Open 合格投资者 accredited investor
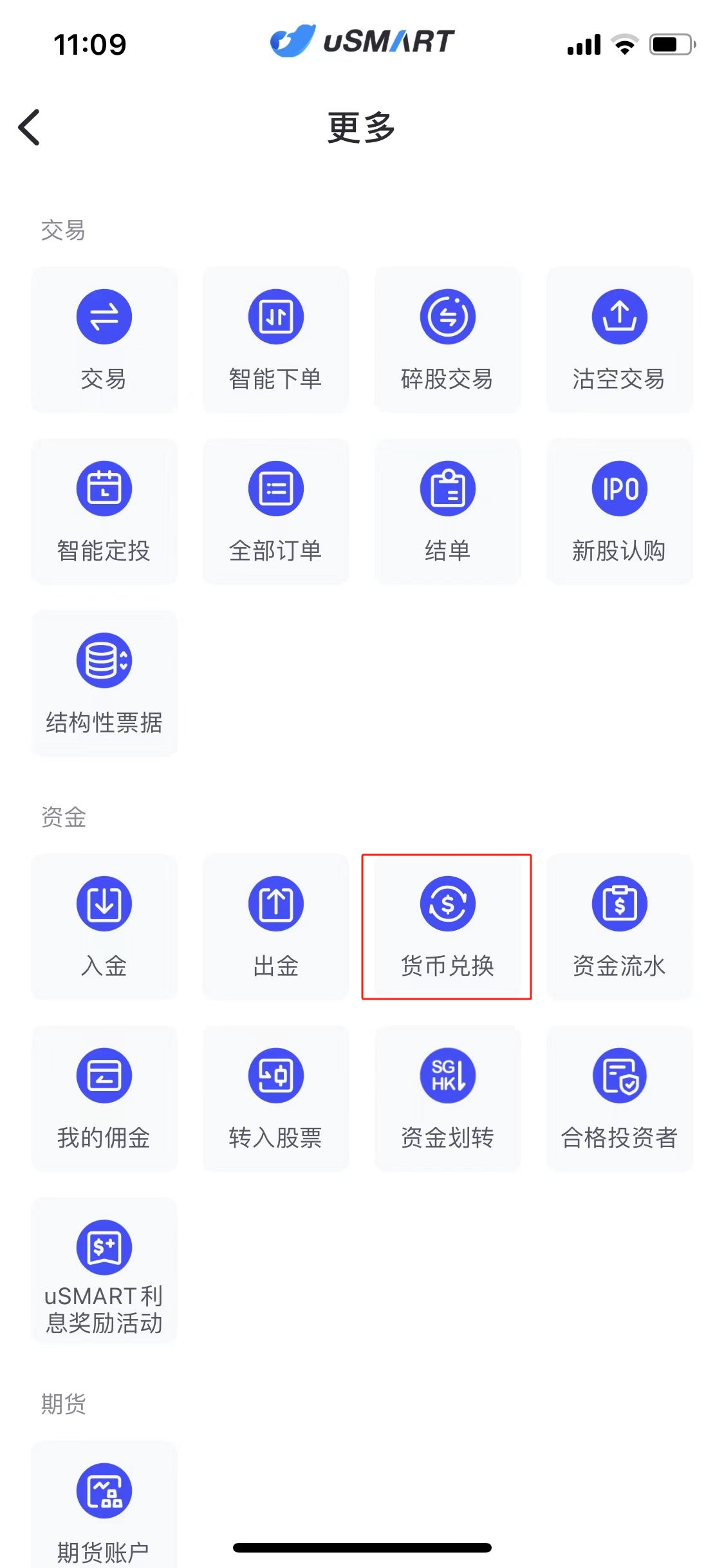Screen dimensions: 724x1568 [619, 1098]
